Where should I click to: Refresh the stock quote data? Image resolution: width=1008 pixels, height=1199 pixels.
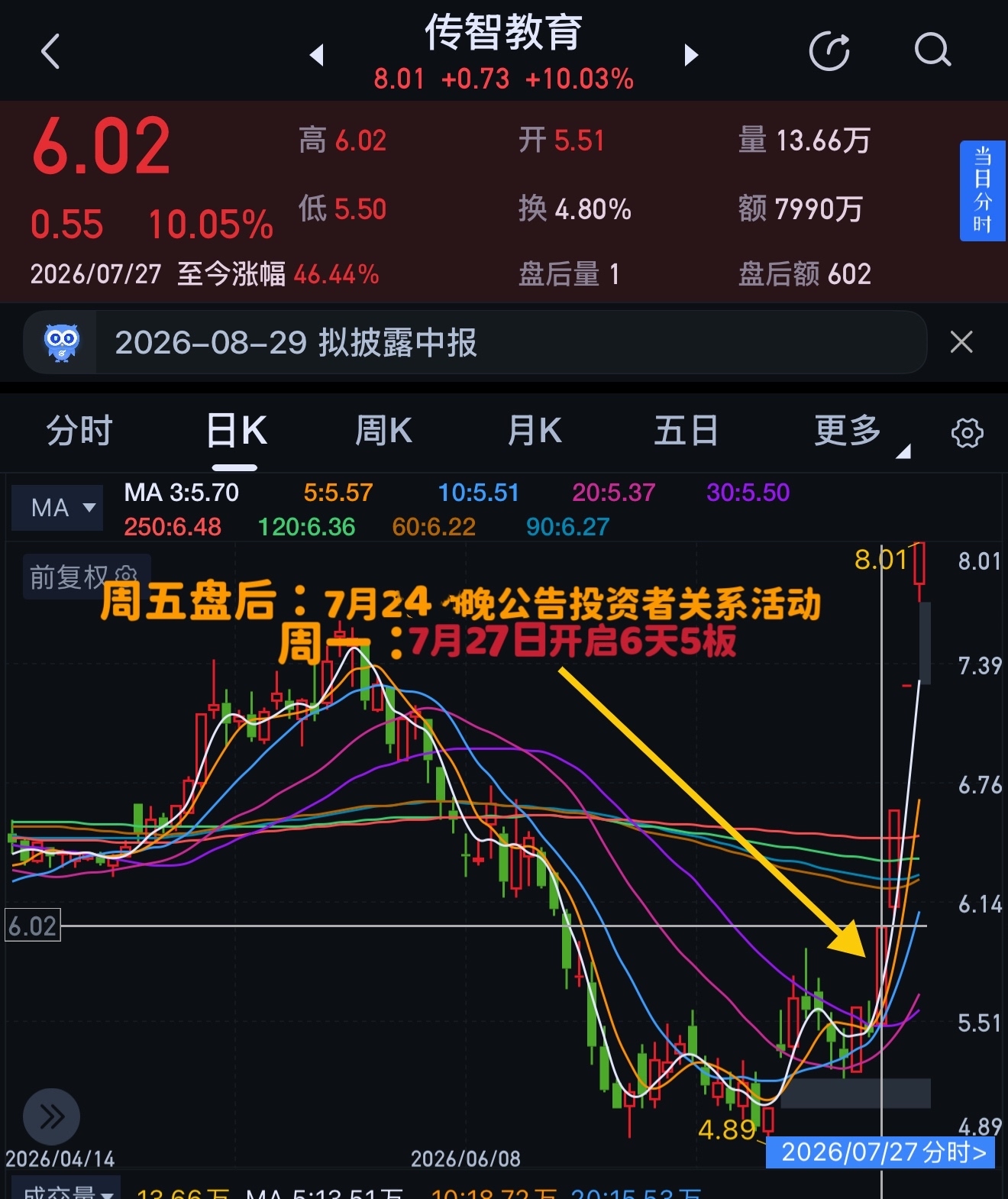[x=829, y=52]
